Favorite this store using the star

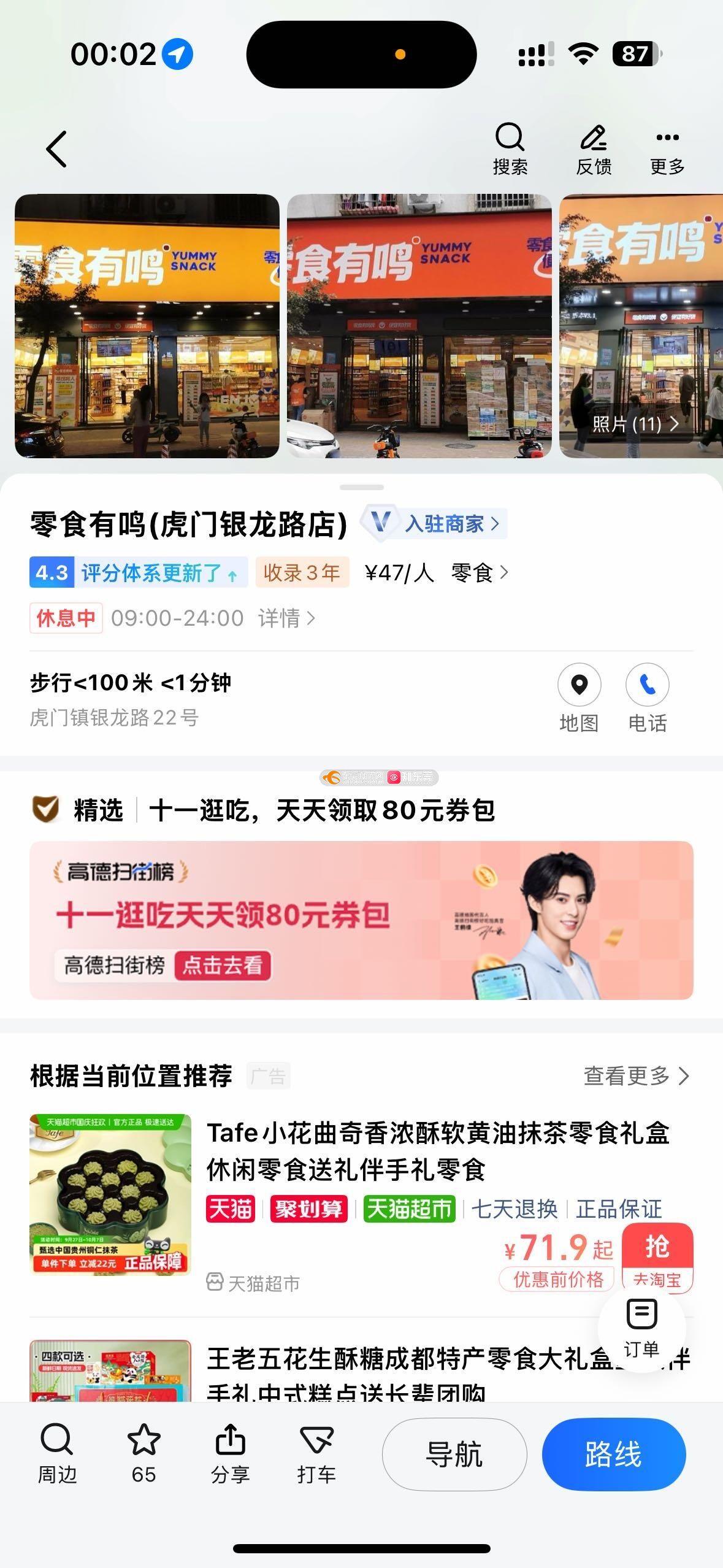143,1454
